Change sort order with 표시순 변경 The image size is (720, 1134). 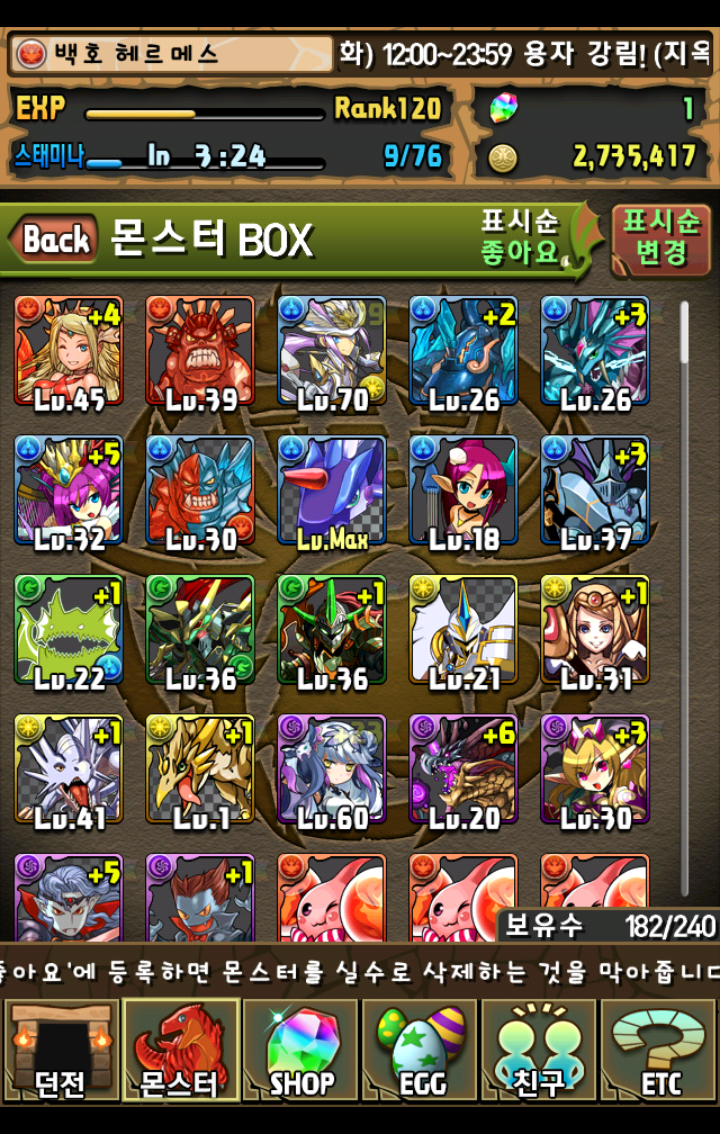(x=661, y=238)
